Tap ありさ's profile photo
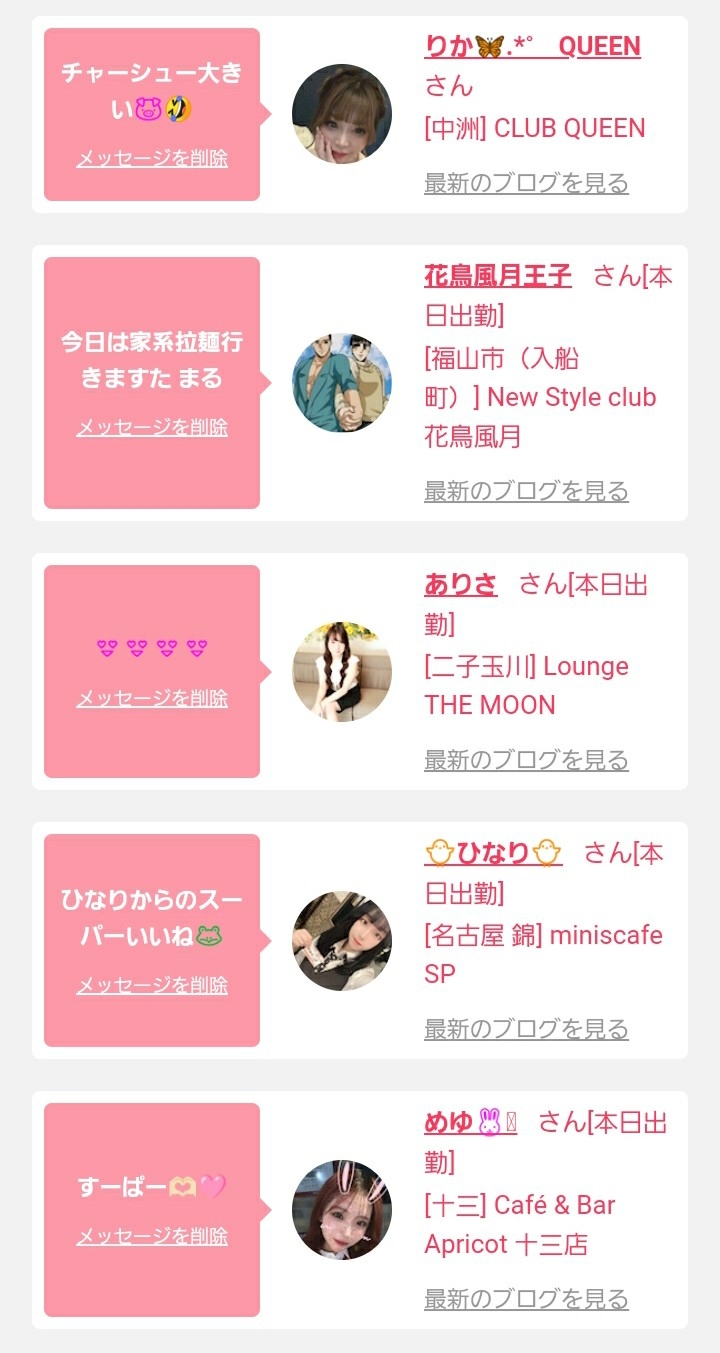Screen dimensions: 720x1353 [342, 672]
